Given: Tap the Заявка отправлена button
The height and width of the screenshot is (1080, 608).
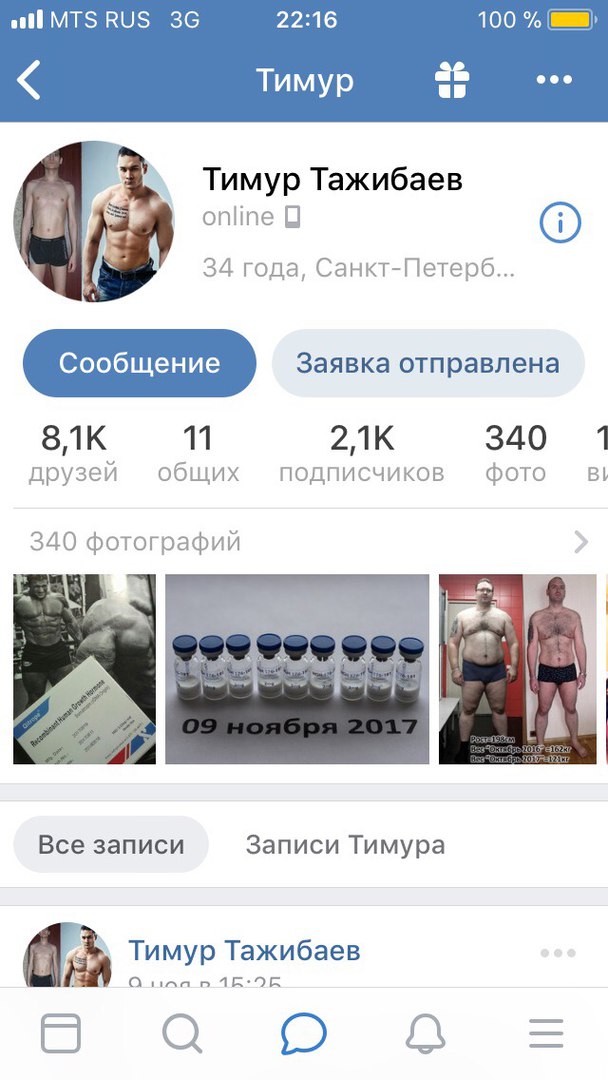Looking at the screenshot, I should (427, 363).
